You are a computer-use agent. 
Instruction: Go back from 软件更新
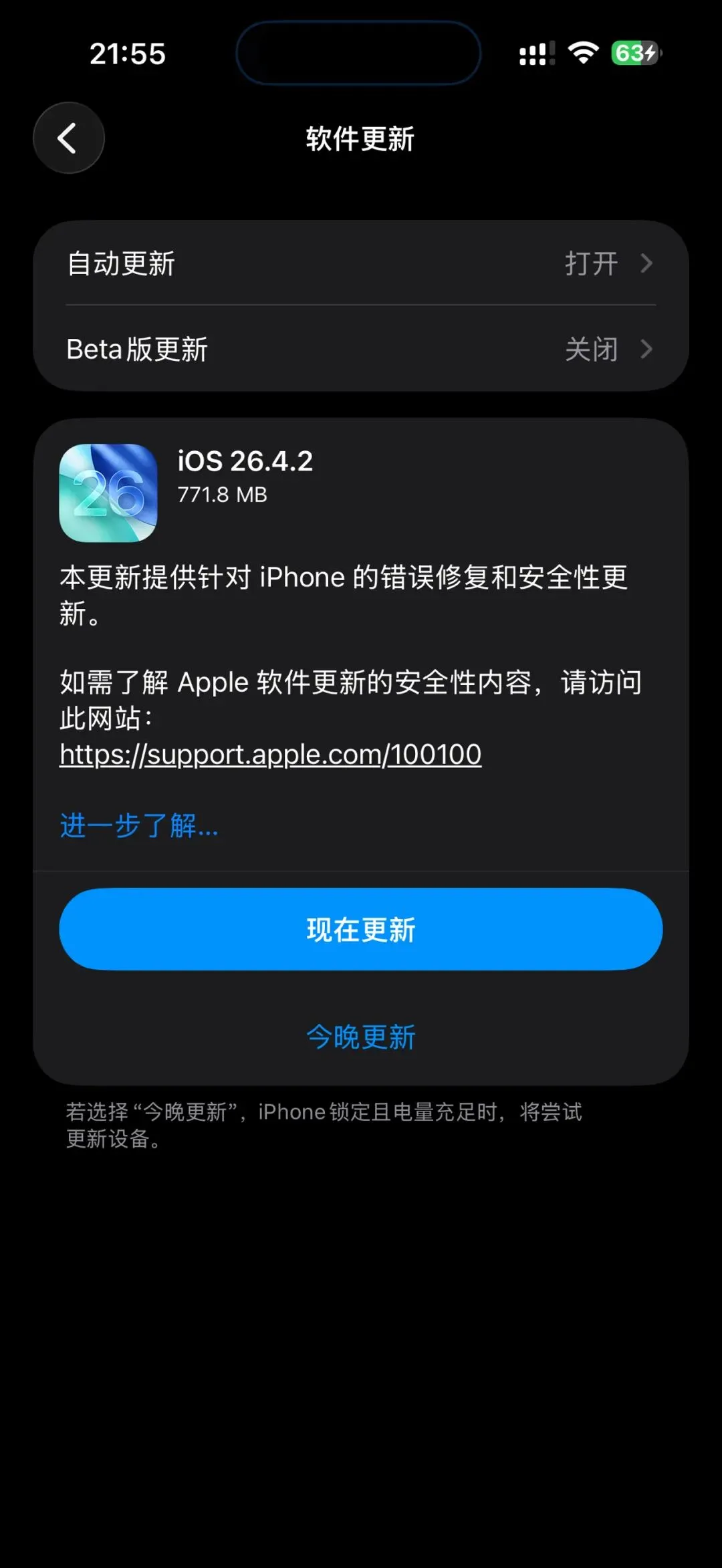[x=69, y=138]
